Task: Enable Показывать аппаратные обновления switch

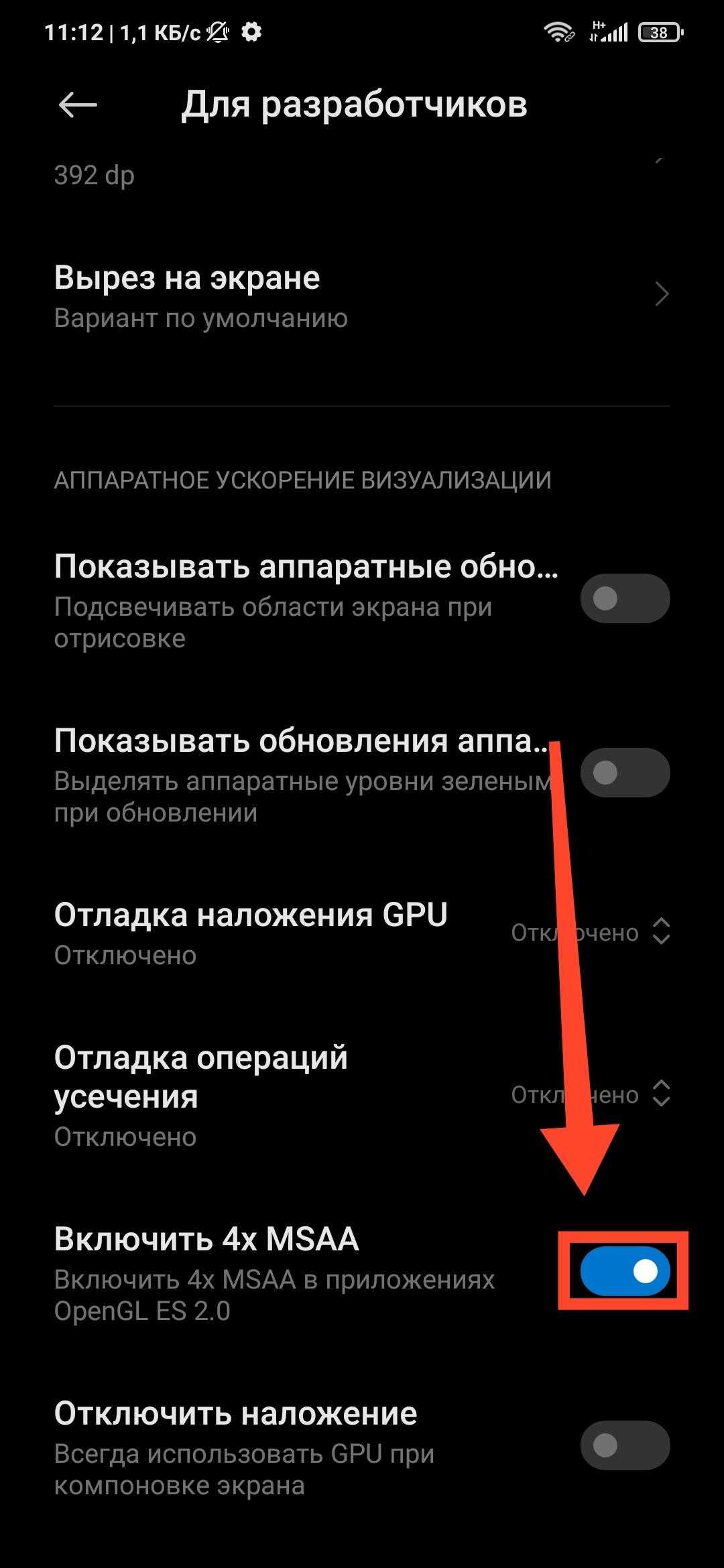Action: (625, 598)
